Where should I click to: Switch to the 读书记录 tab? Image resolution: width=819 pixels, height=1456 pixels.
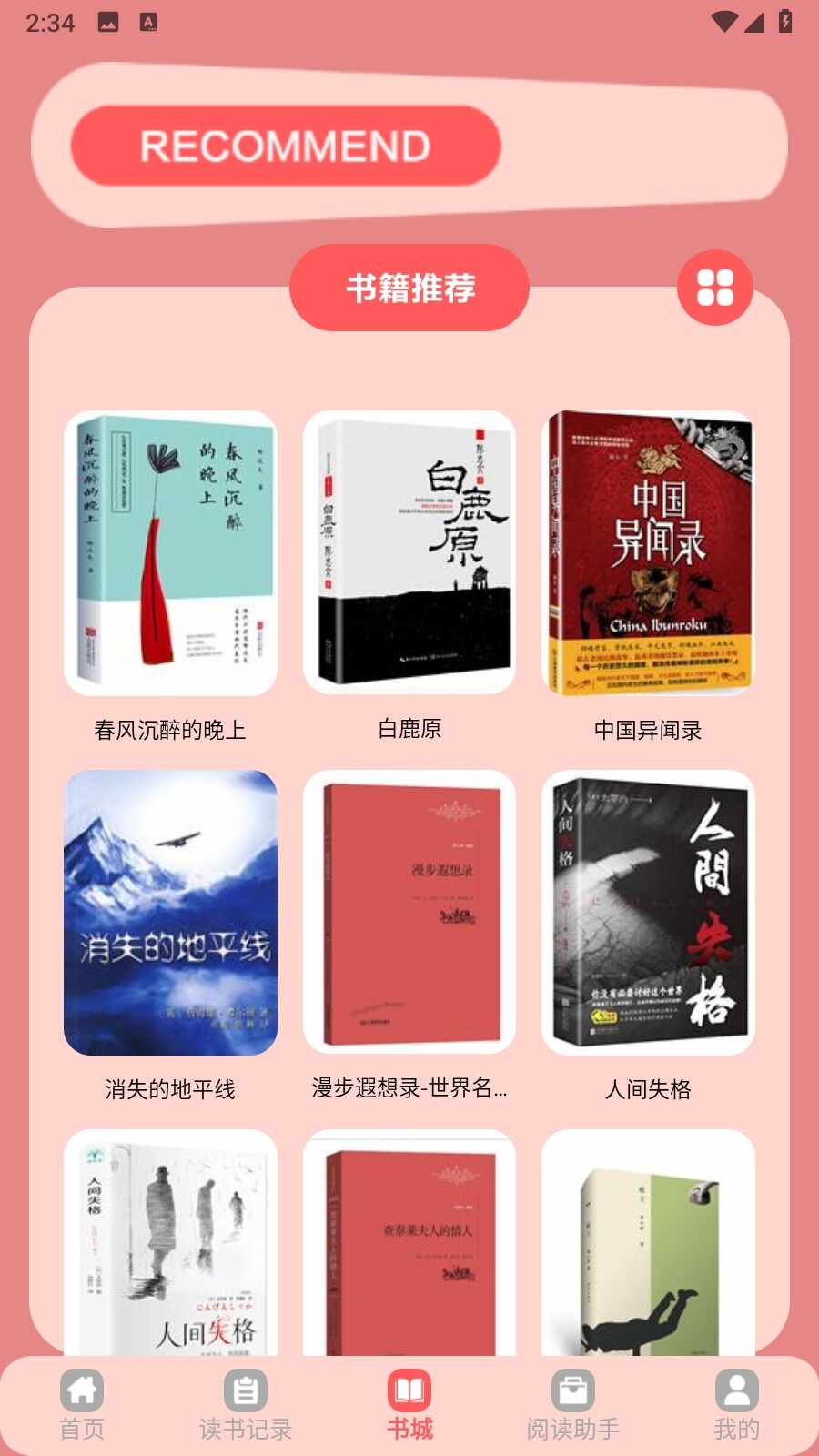coord(244,1406)
